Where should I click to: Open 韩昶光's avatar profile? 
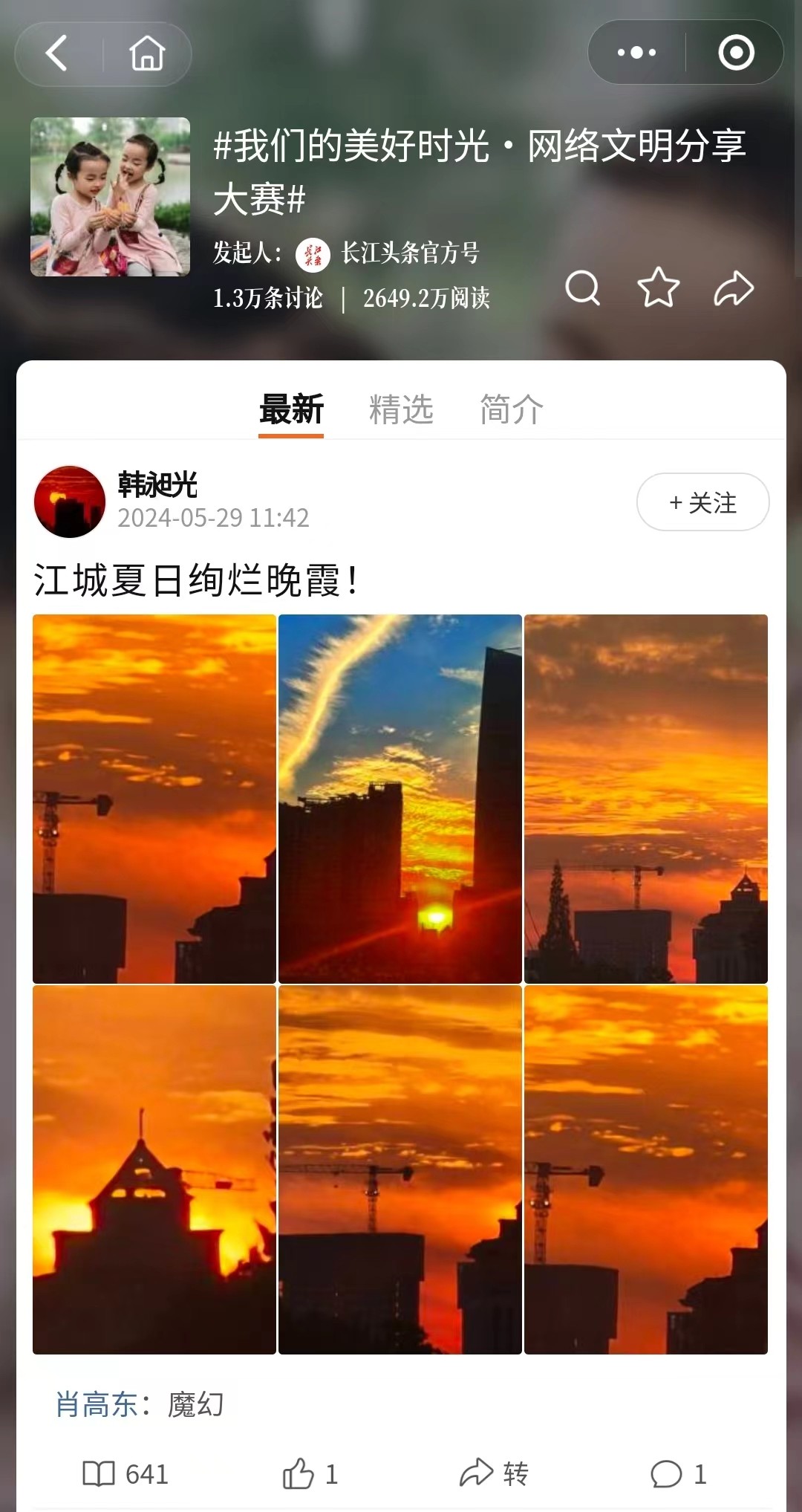70,502
